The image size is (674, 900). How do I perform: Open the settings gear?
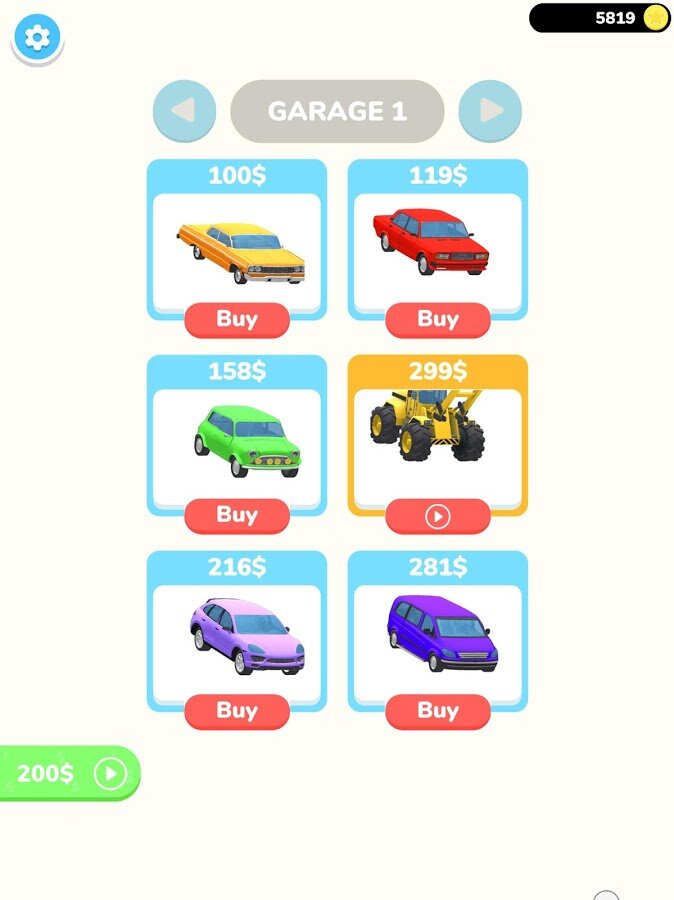click(x=37, y=38)
